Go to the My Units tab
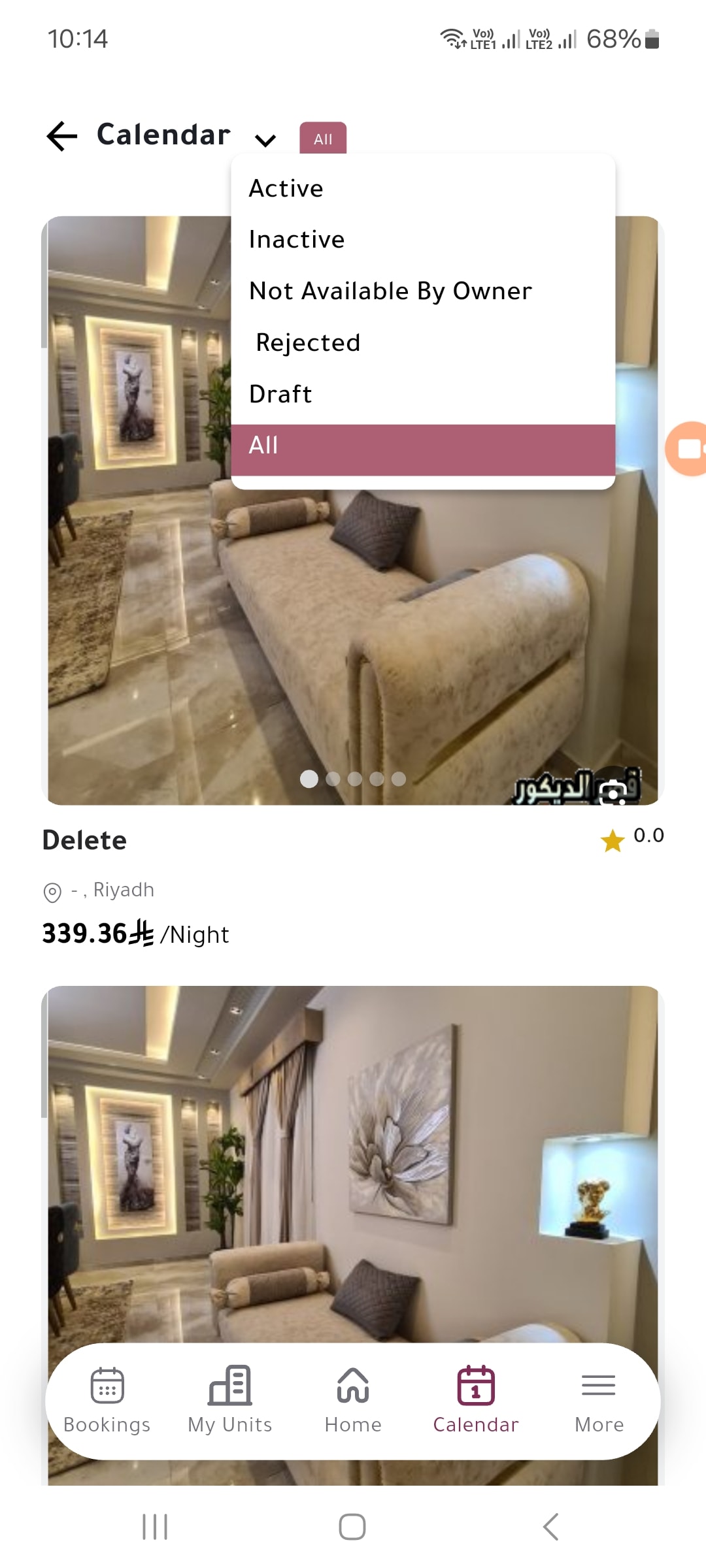The image size is (706, 1568). pos(230,1400)
